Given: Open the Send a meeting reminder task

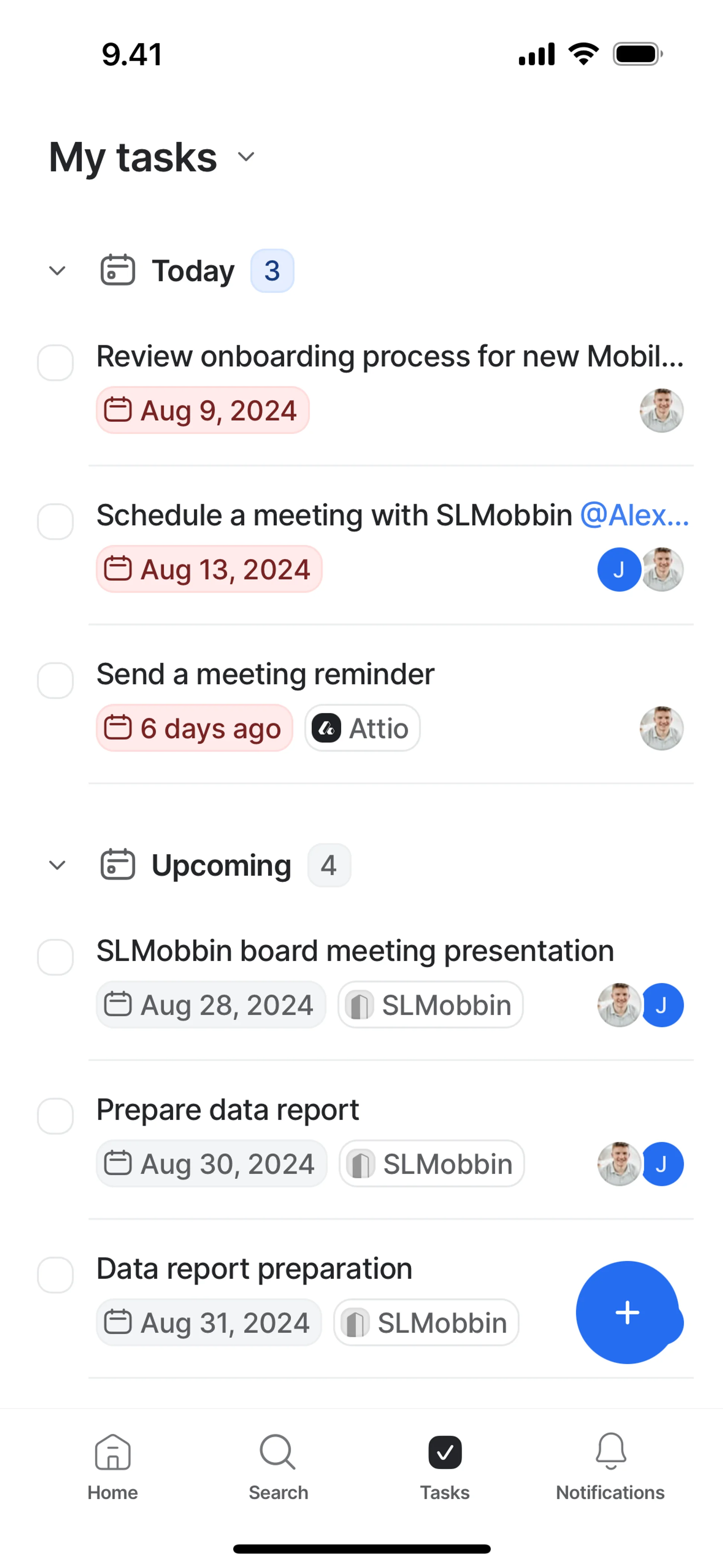Looking at the screenshot, I should point(265,674).
